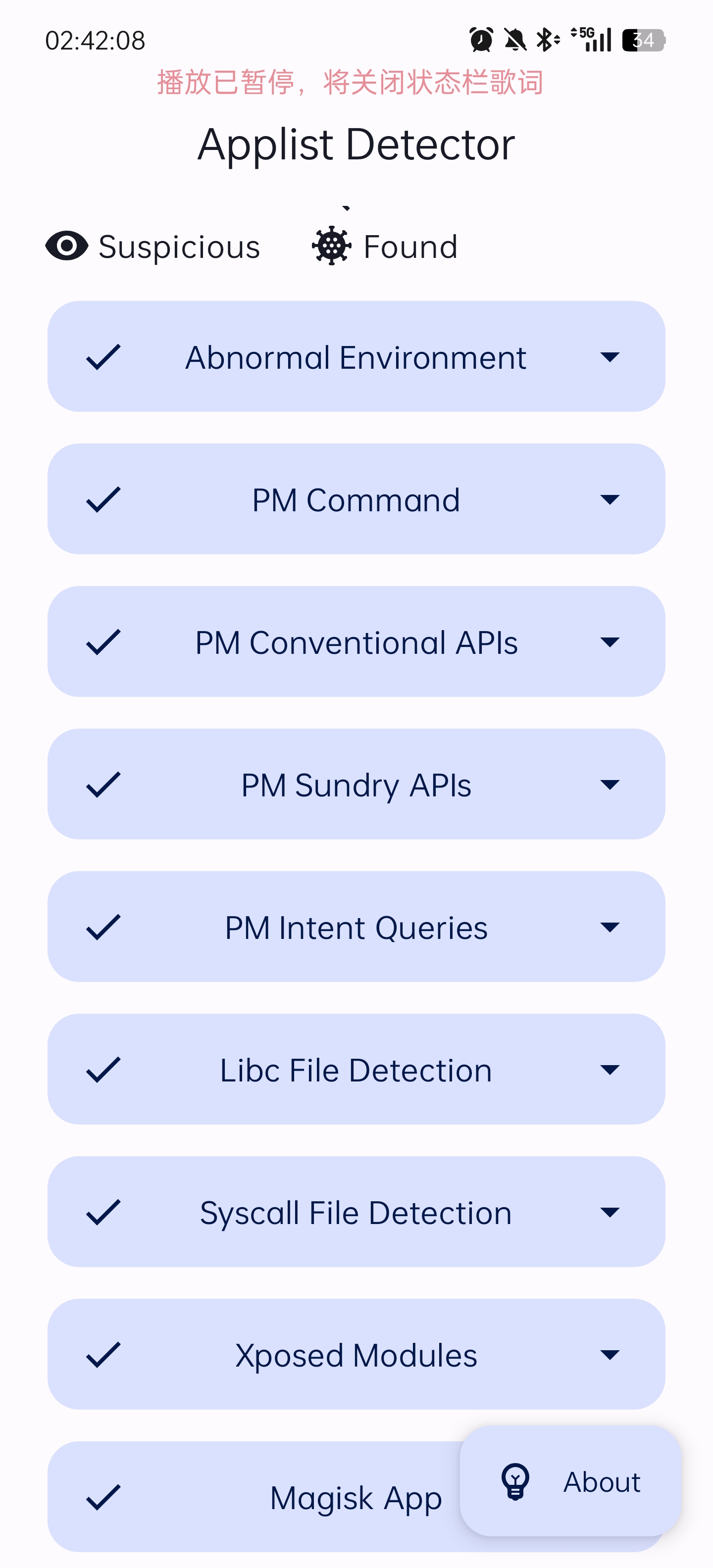The height and width of the screenshot is (1568, 713).
Task: Expand the Xposed Modules card
Action: pyautogui.click(x=610, y=1354)
